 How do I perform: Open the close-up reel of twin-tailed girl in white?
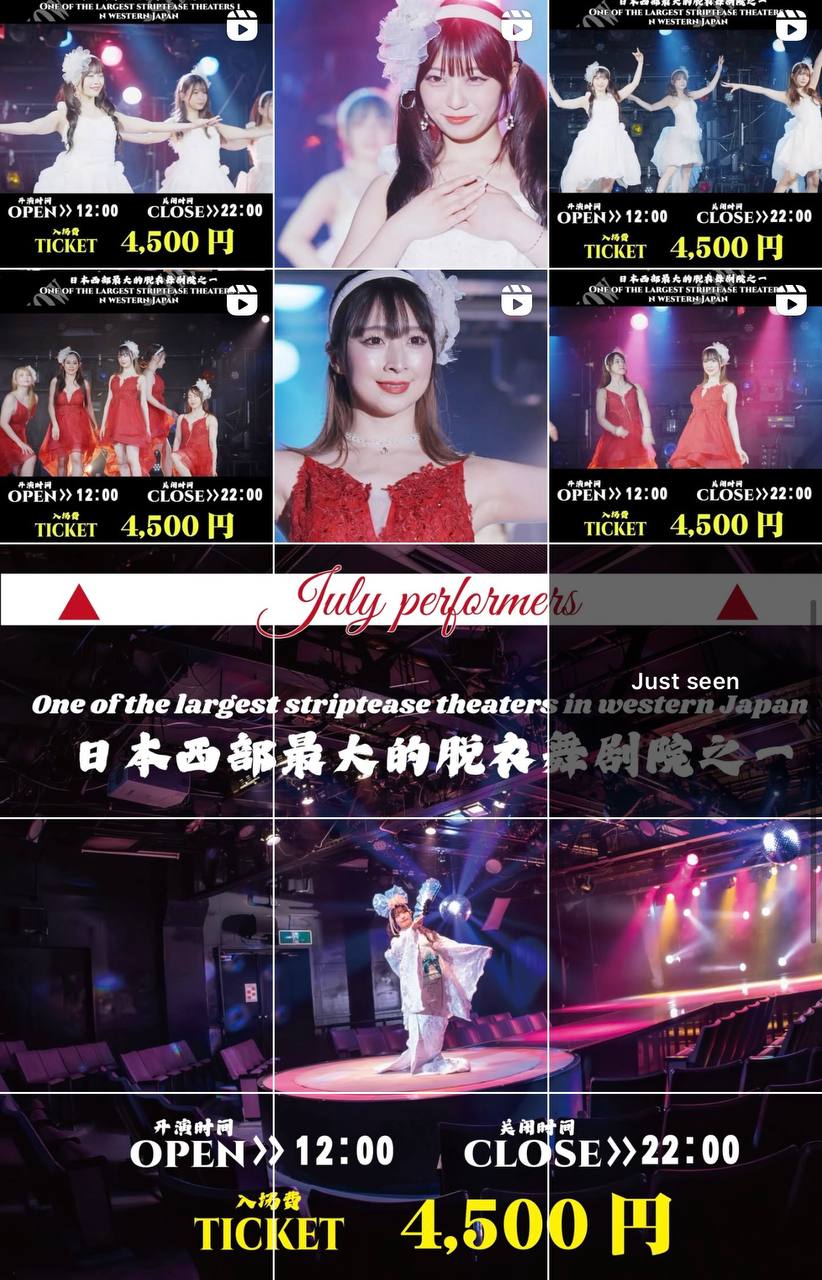pos(411,133)
